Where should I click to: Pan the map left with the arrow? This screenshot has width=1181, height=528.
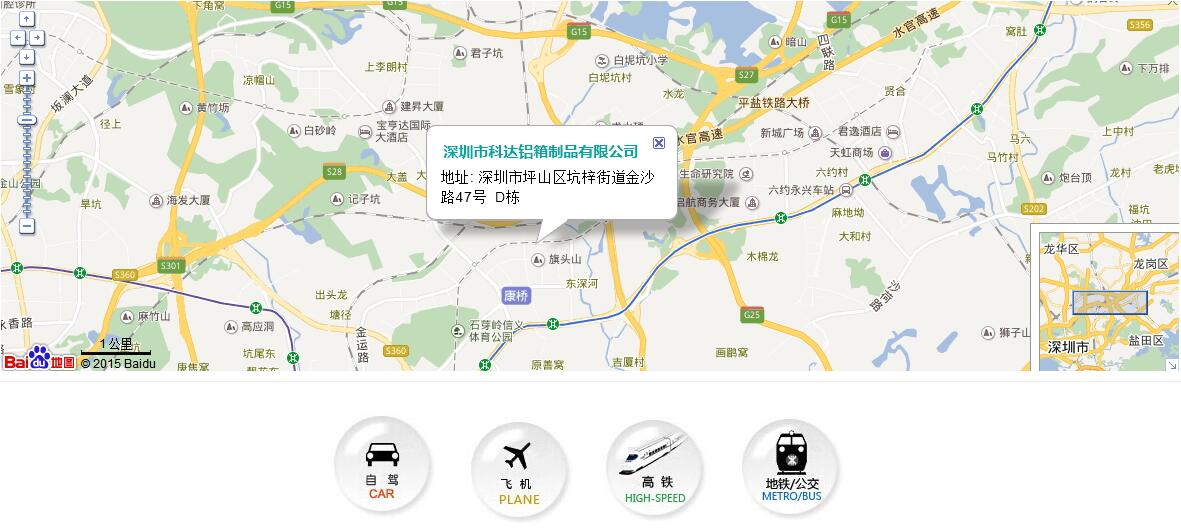tap(17, 38)
